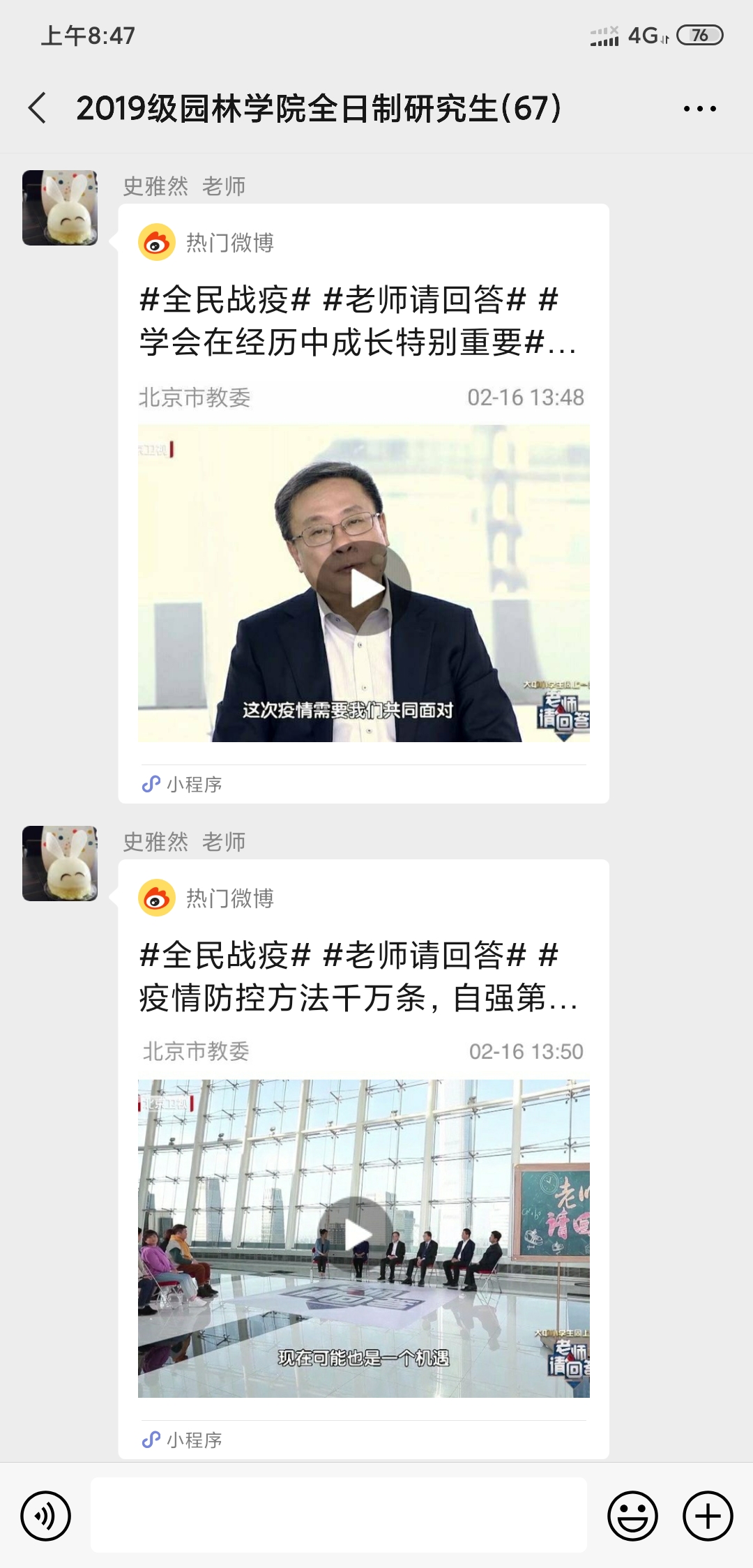Tap 史雅然 老师's avatar on the second message
This screenshot has width=753, height=1568.
(x=60, y=864)
